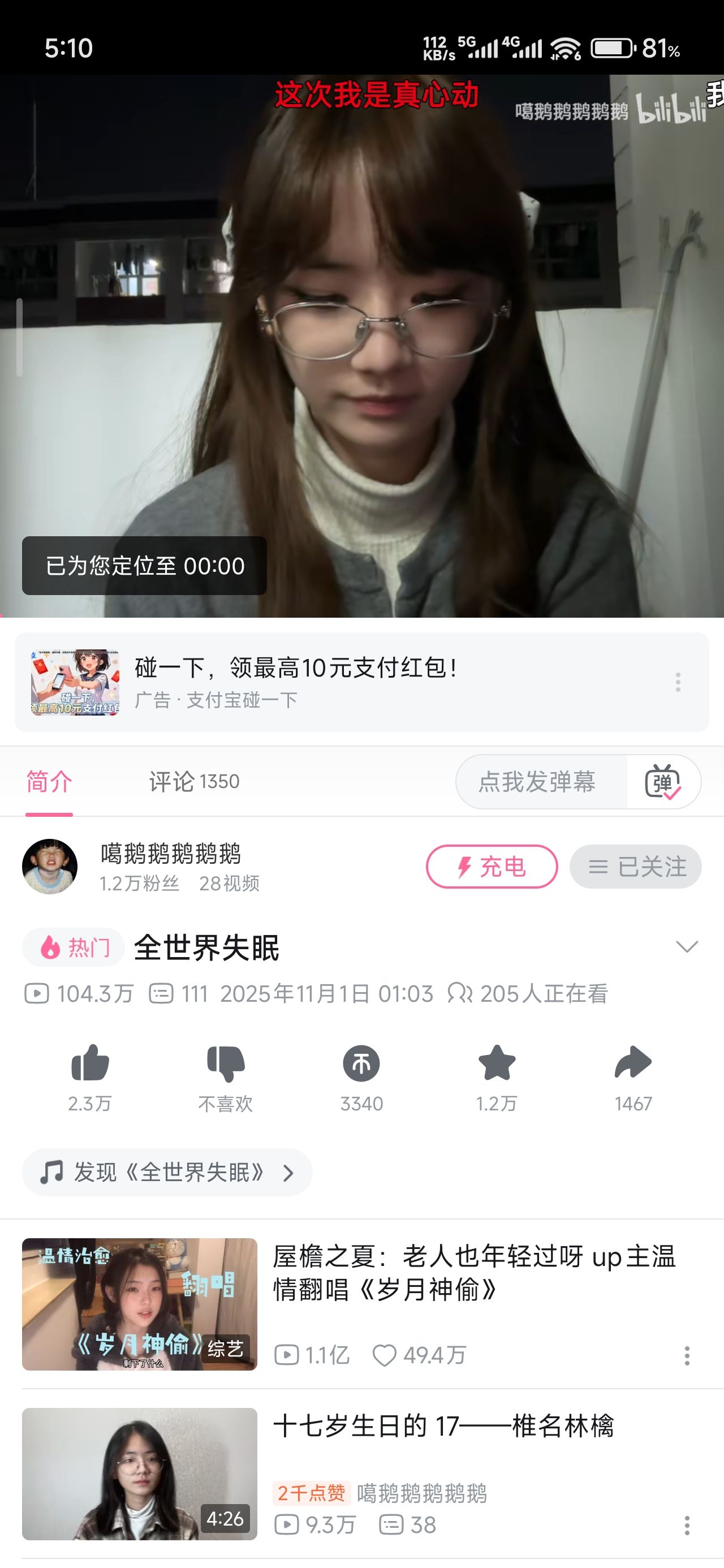Open 发现《全世界失眠》 music chip
Viewport: 724px width, 1568px height.
click(167, 1171)
